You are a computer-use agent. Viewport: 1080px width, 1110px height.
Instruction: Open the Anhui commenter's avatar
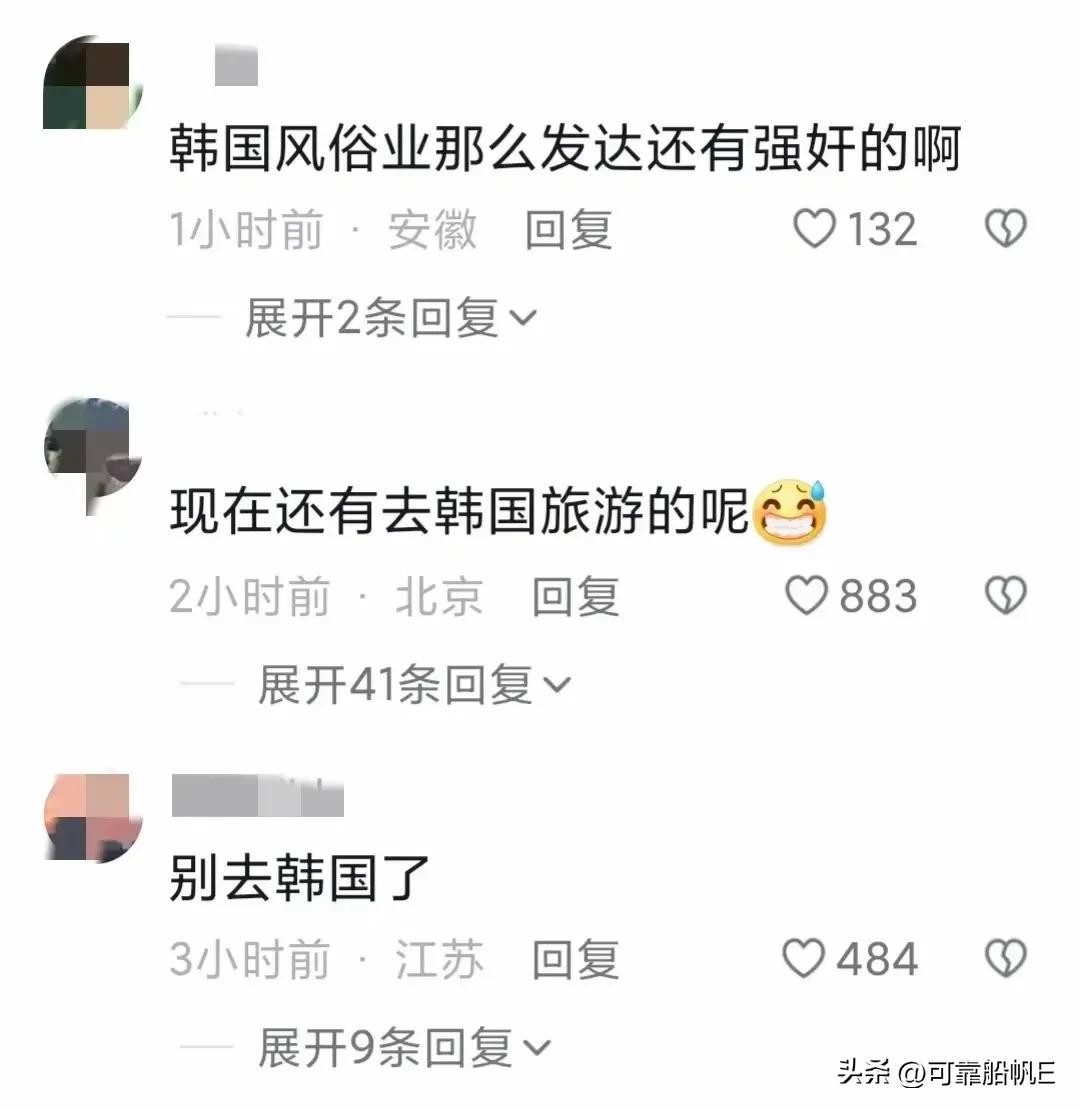pyautogui.click(x=92, y=85)
